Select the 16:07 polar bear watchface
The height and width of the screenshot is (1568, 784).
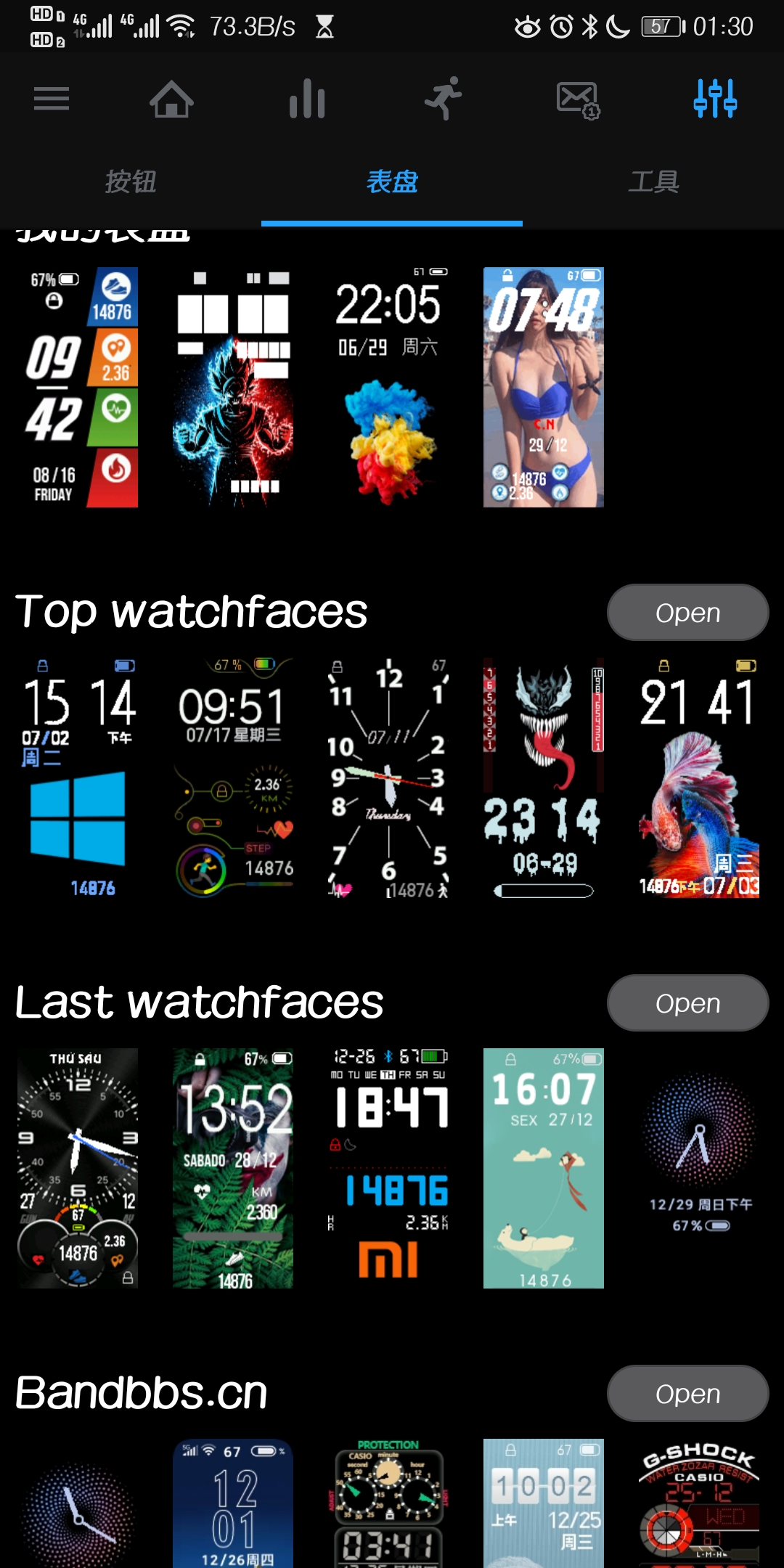tap(544, 1168)
